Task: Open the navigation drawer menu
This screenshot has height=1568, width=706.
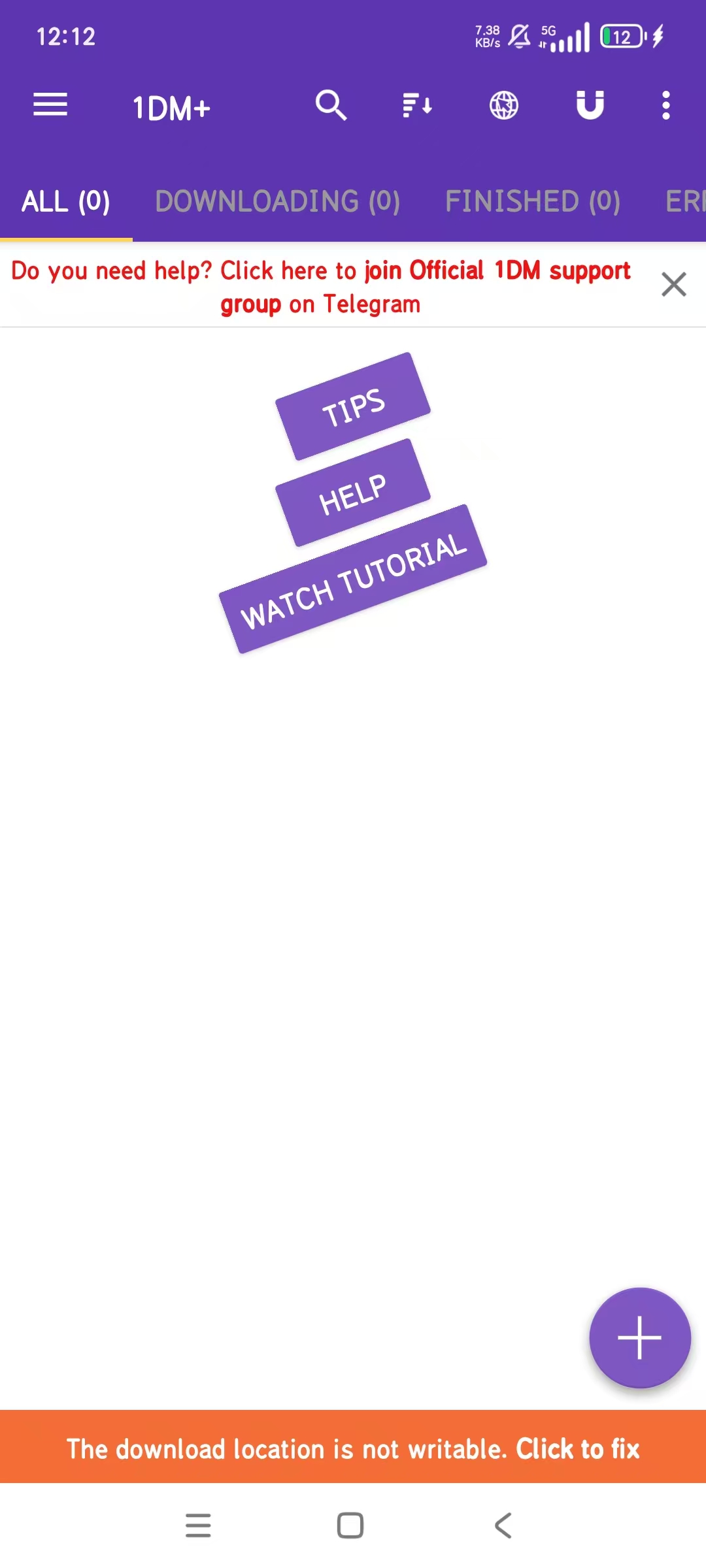Action: click(x=50, y=105)
